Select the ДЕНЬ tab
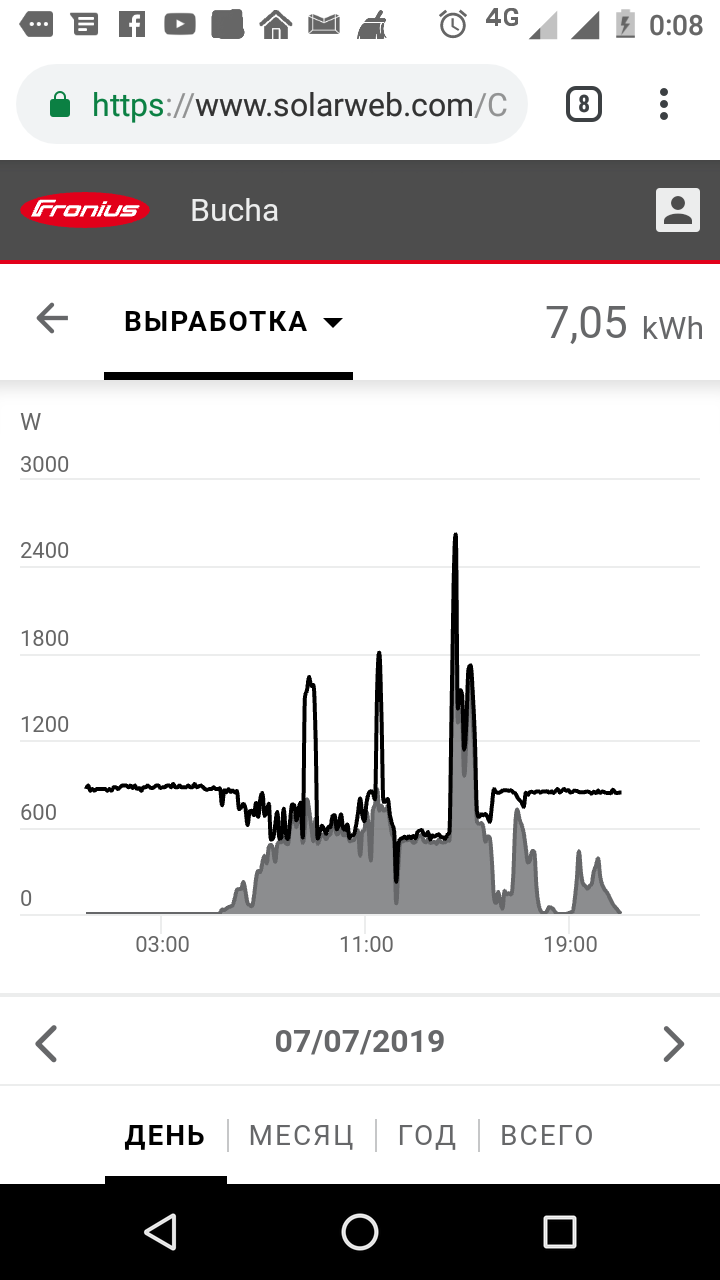 165,1136
